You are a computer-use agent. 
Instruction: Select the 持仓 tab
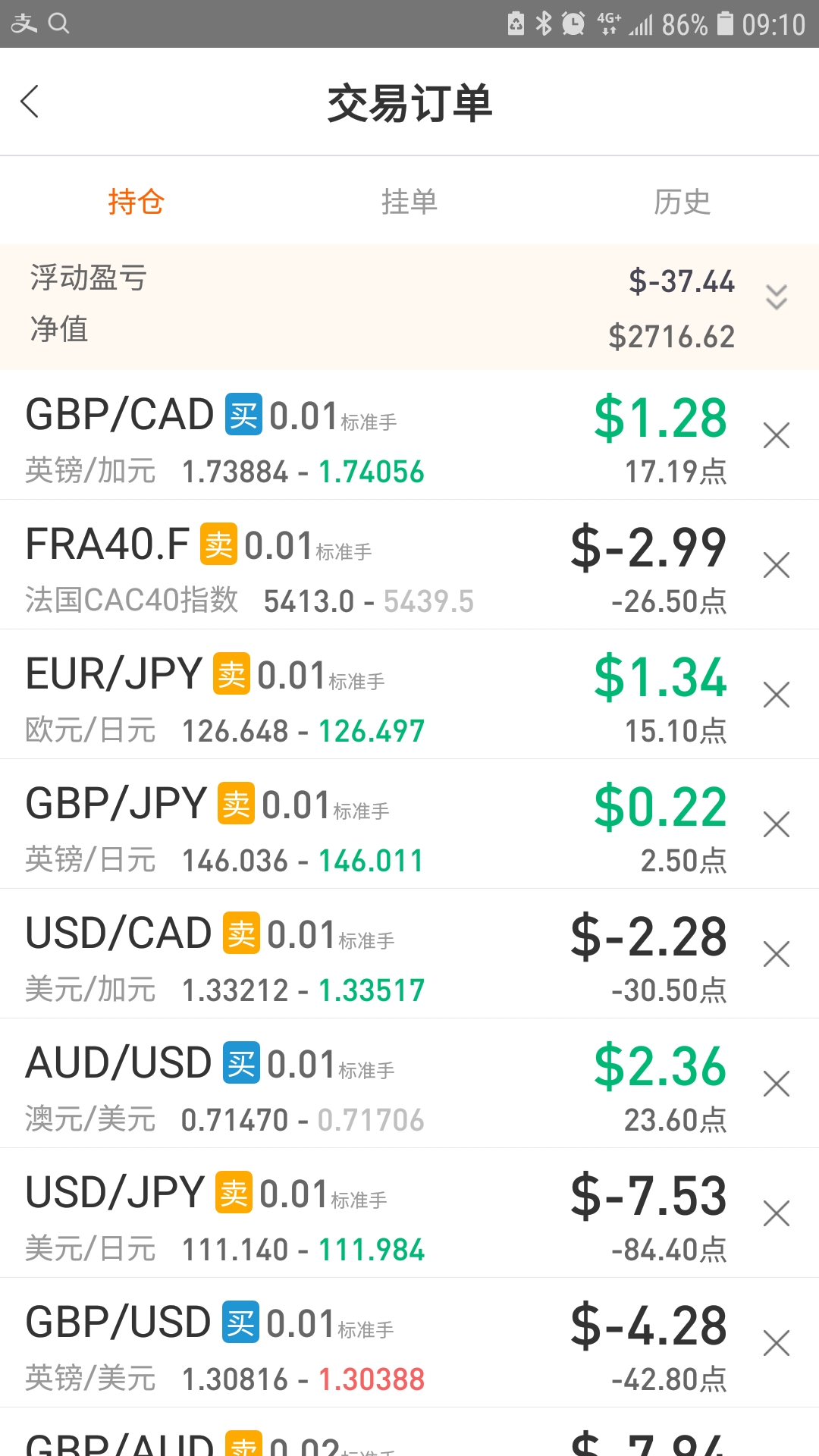(x=136, y=202)
